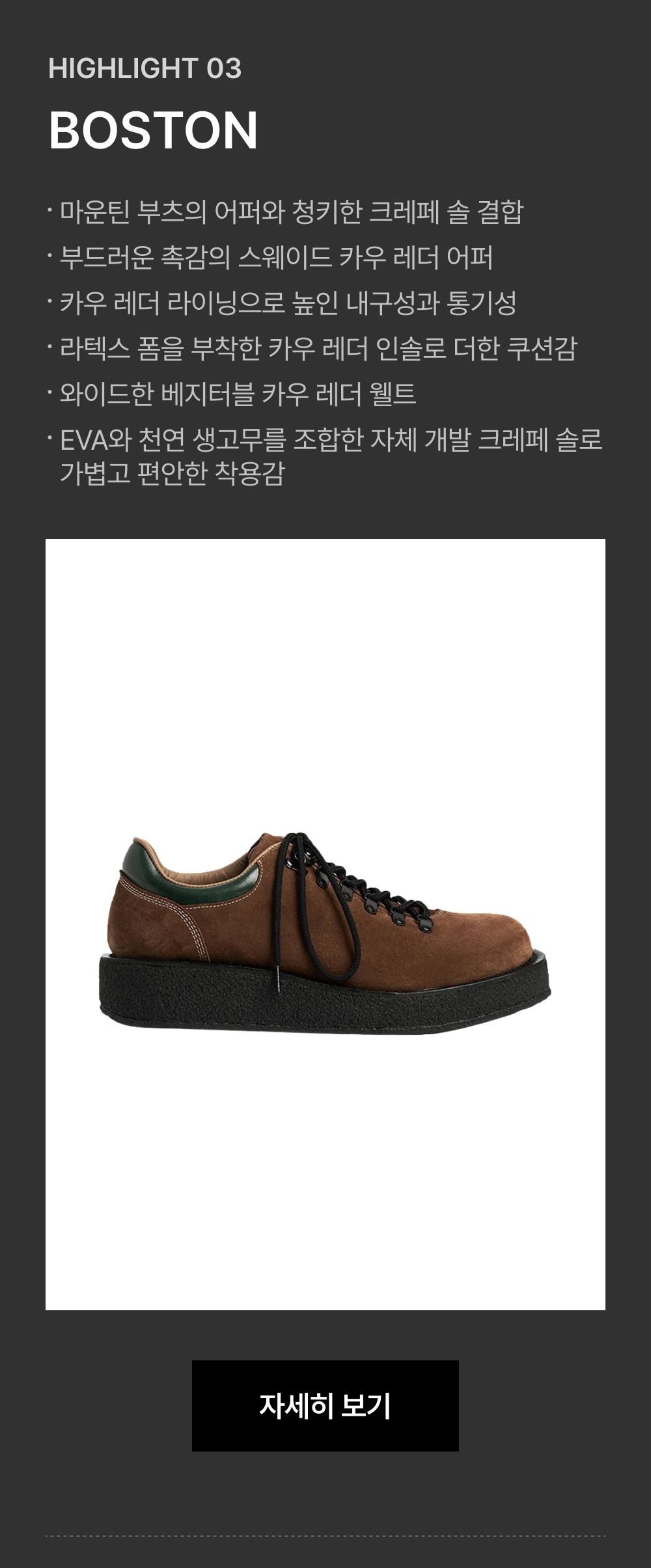Open the BOSTON brown suede shoe image

(325, 924)
